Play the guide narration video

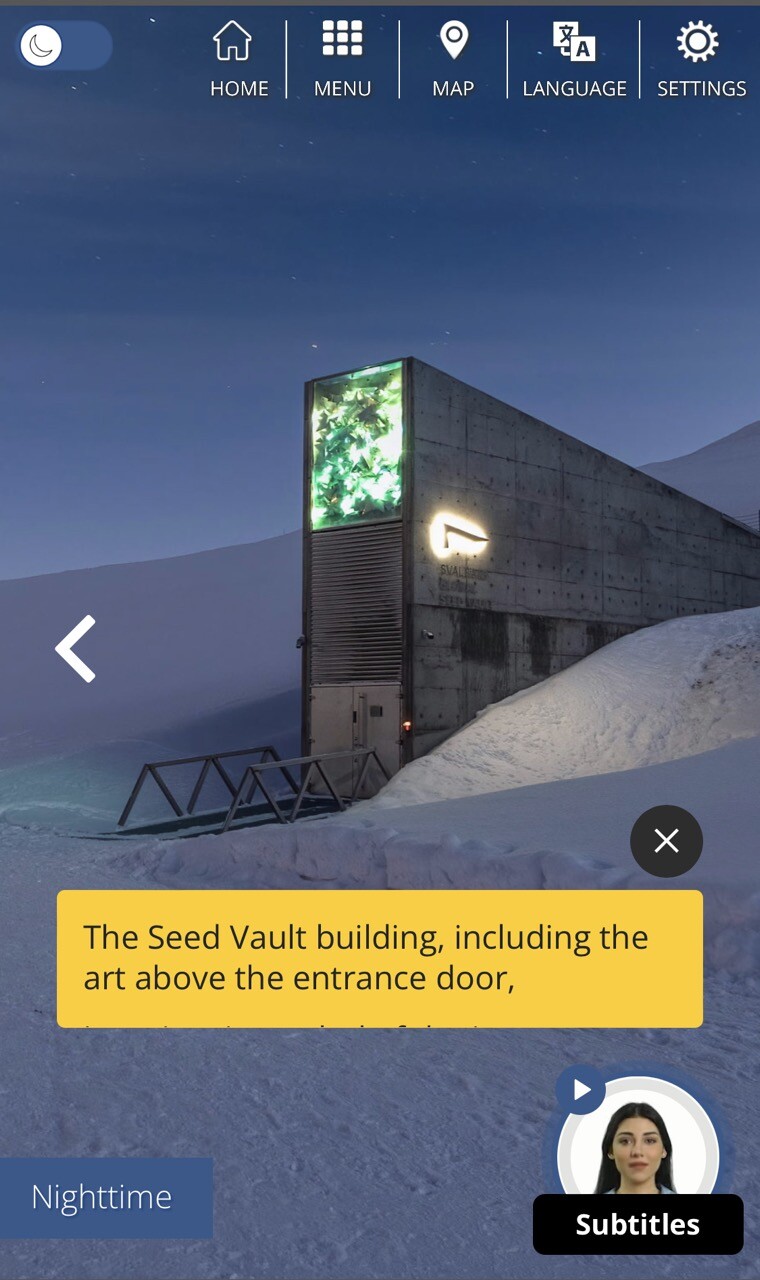[x=581, y=1089]
